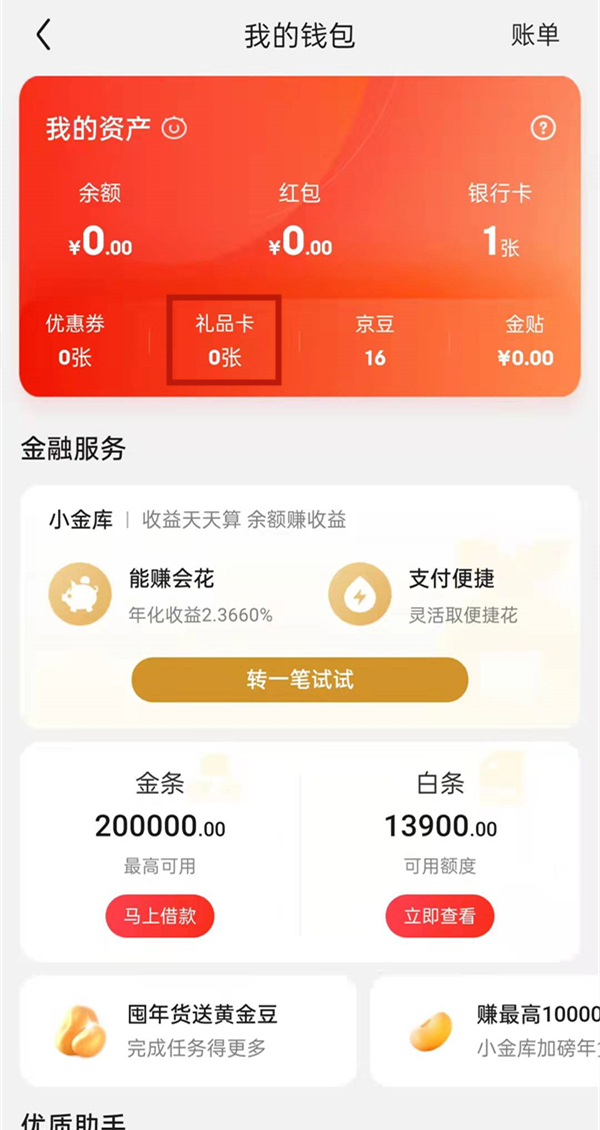The image size is (600, 1130).
Task: View 银行卡 bank cards
Action: click(x=500, y=222)
